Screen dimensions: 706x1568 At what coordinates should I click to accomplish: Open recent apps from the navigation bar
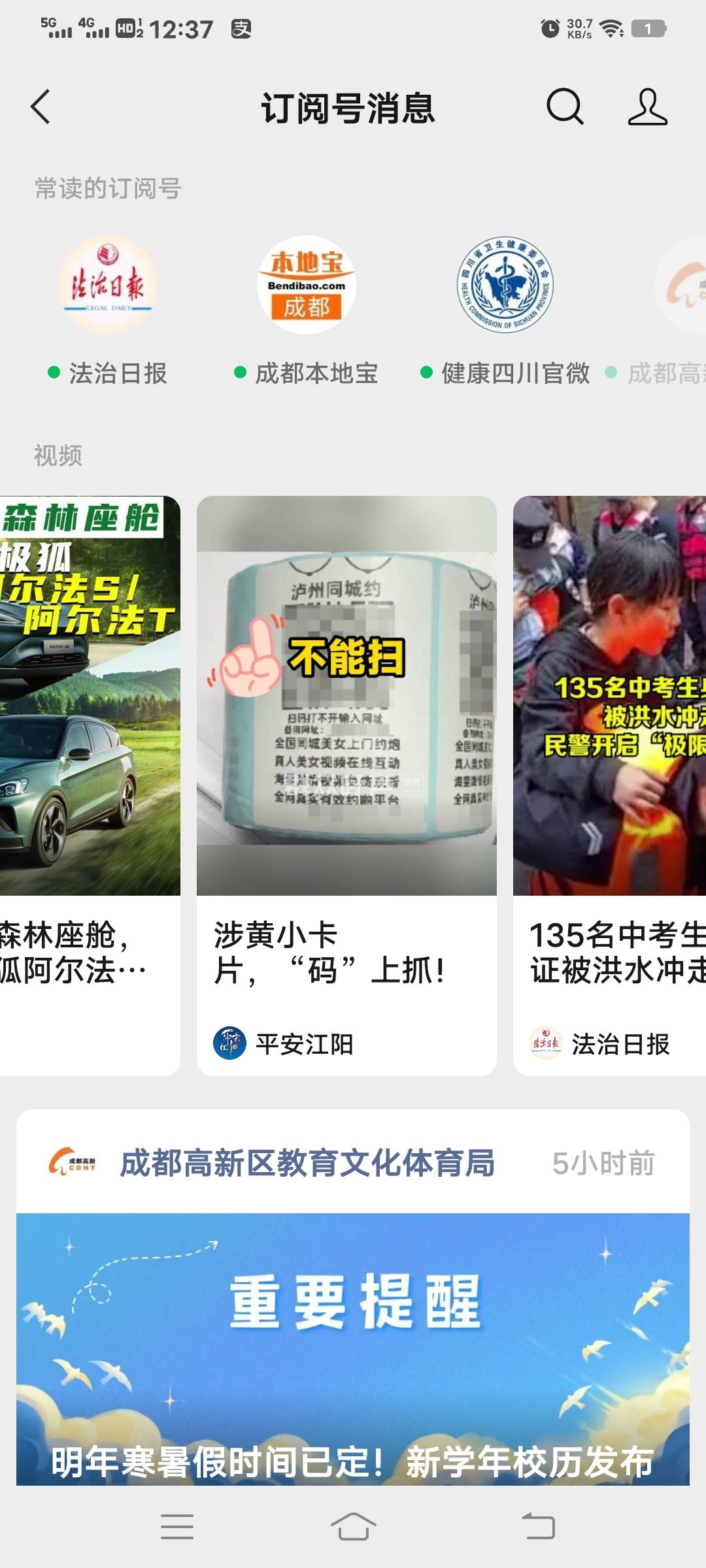coord(177,1527)
